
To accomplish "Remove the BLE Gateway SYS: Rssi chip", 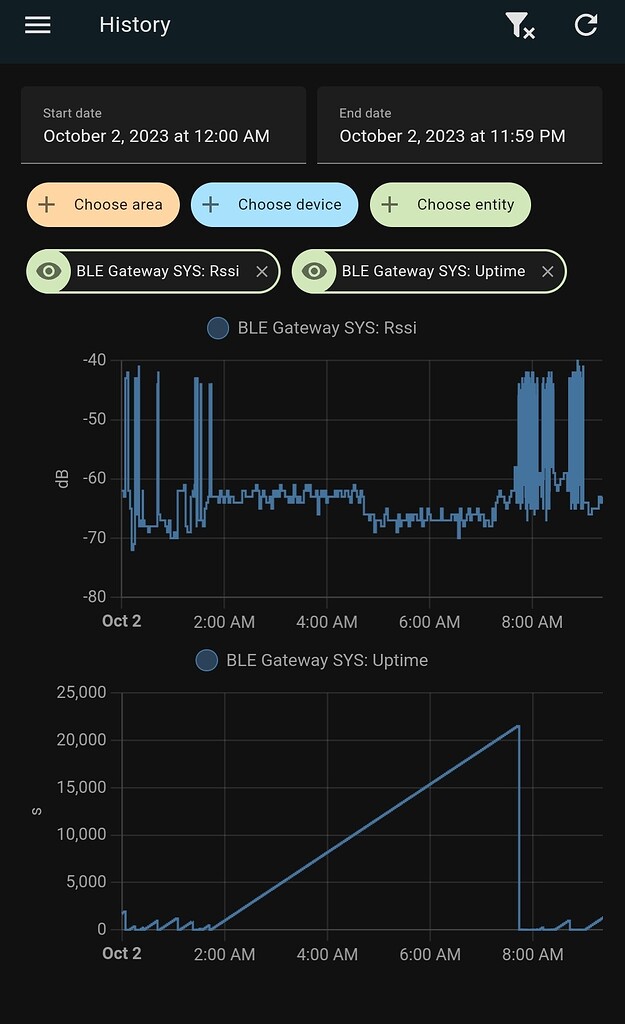I will [x=262, y=271].
